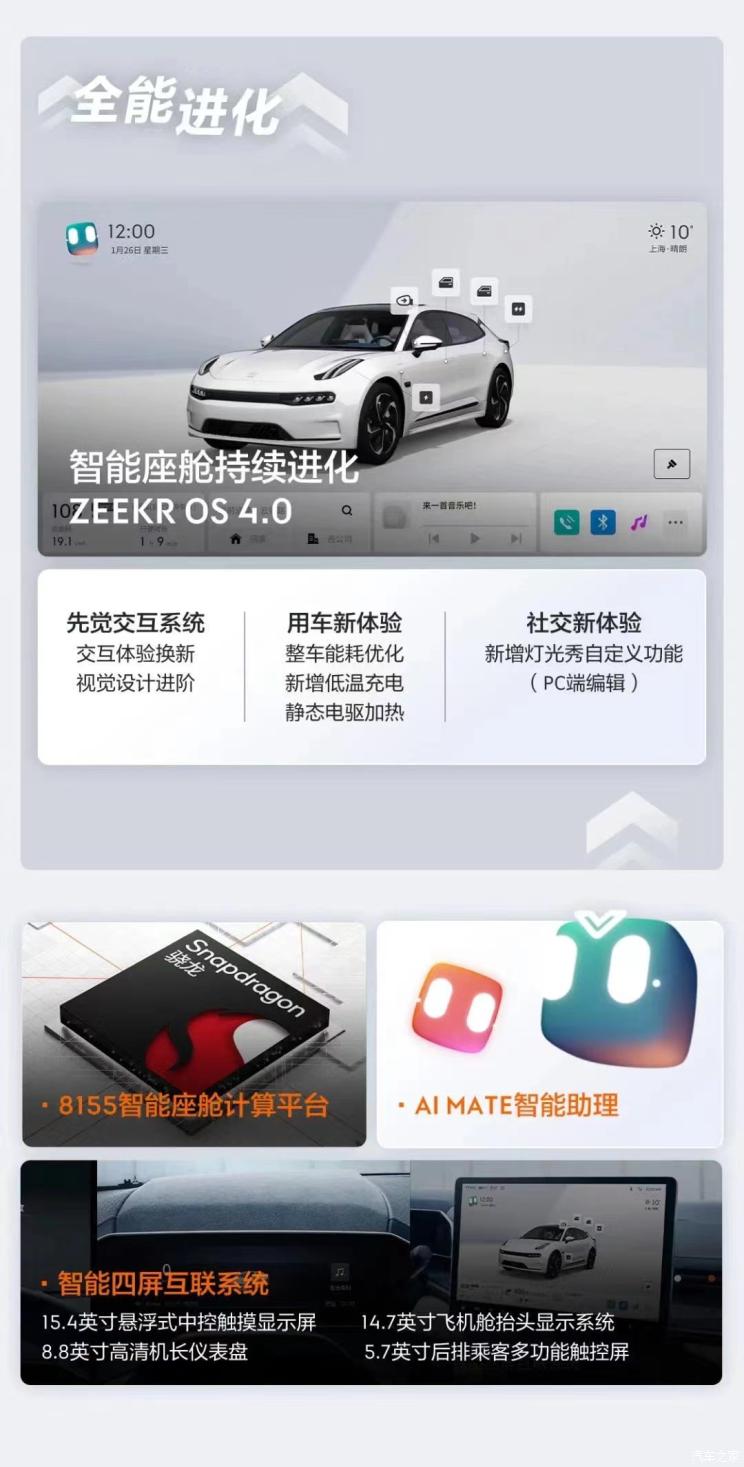The width and height of the screenshot is (744, 1467).
Task: Toggle the voice chat icon beside the car
Action: [521, 309]
